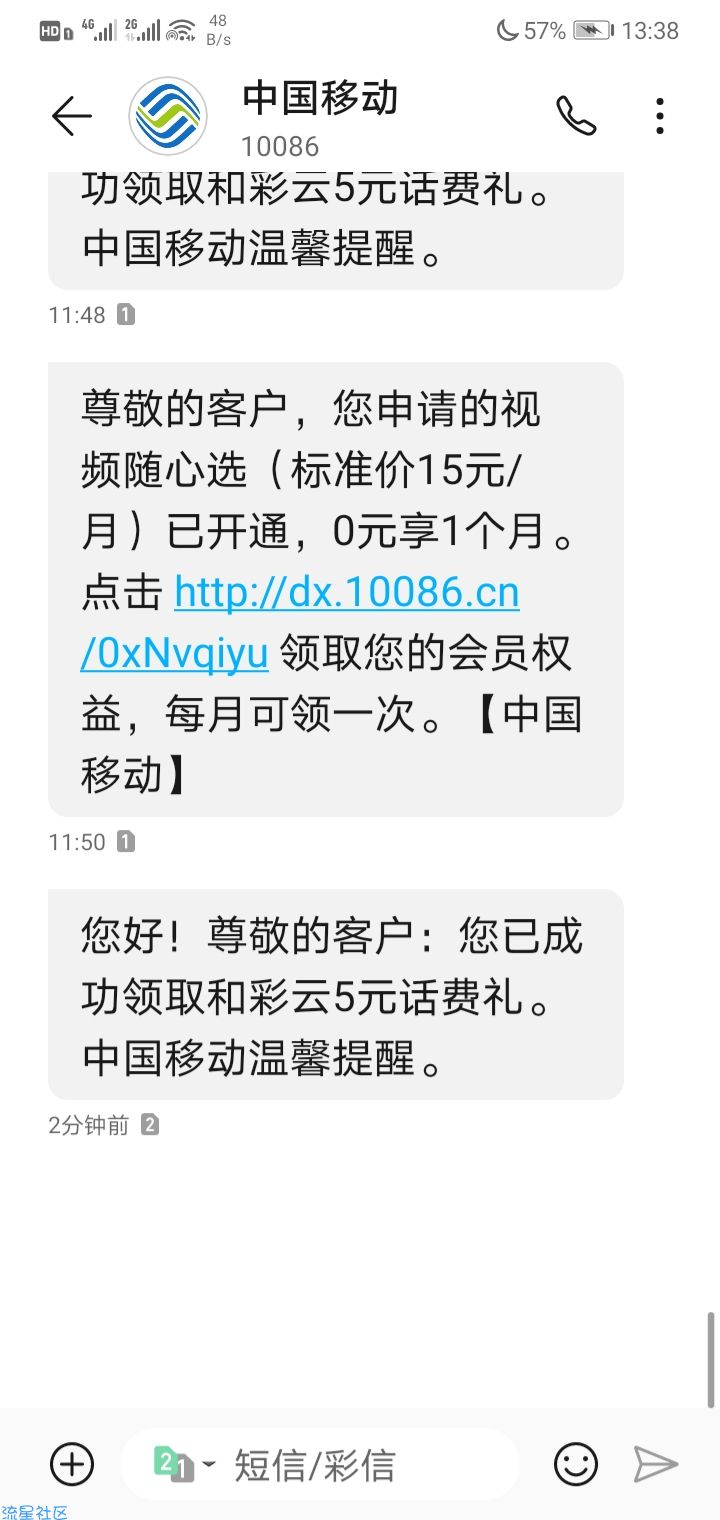Tap the plus attachment button

pyautogui.click(x=72, y=1465)
